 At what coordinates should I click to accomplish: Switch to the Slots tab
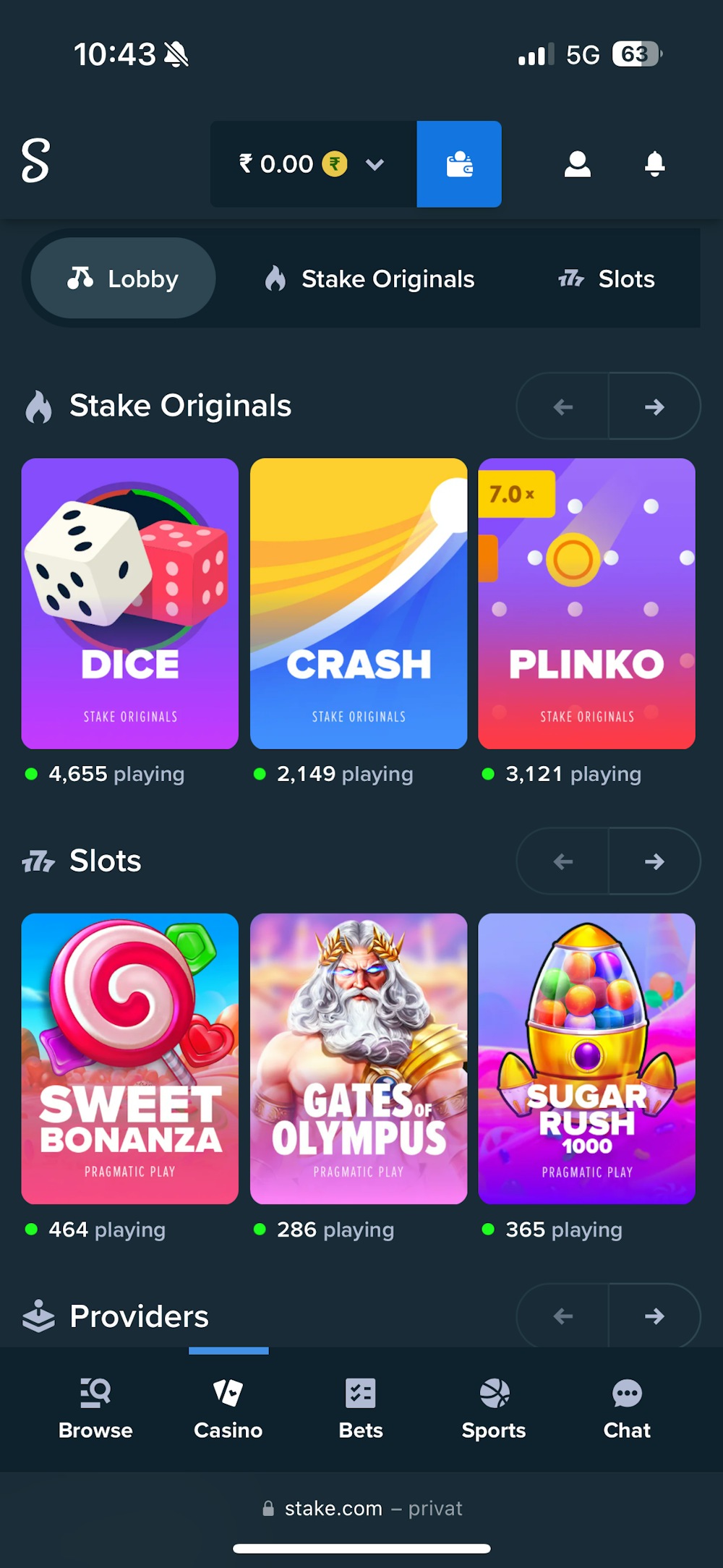607,278
